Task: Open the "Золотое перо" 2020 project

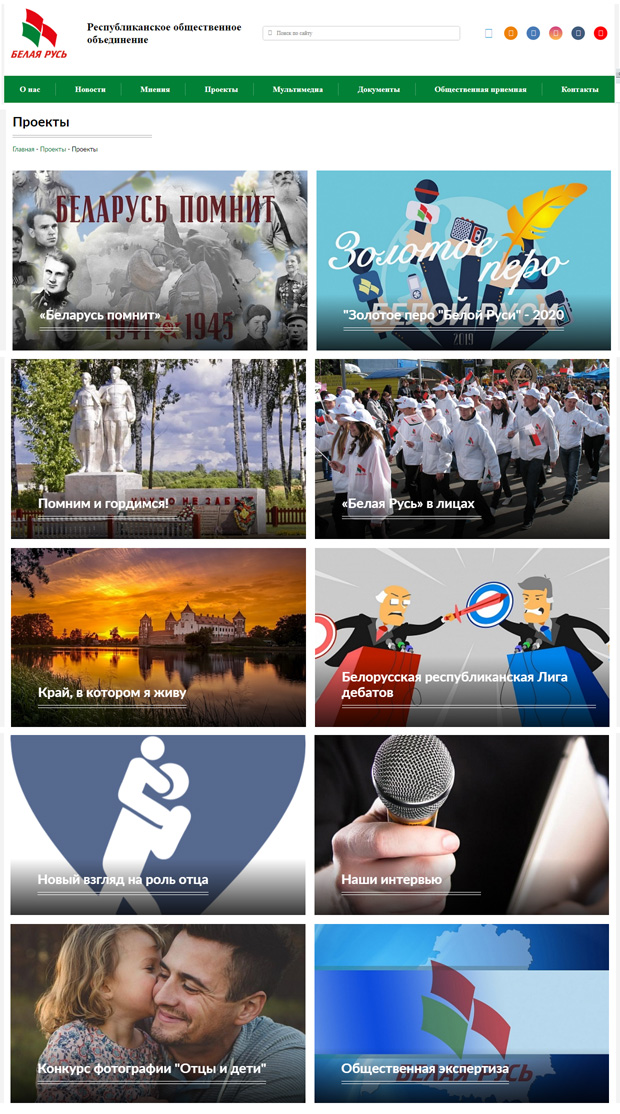Action: (x=463, y=260)
